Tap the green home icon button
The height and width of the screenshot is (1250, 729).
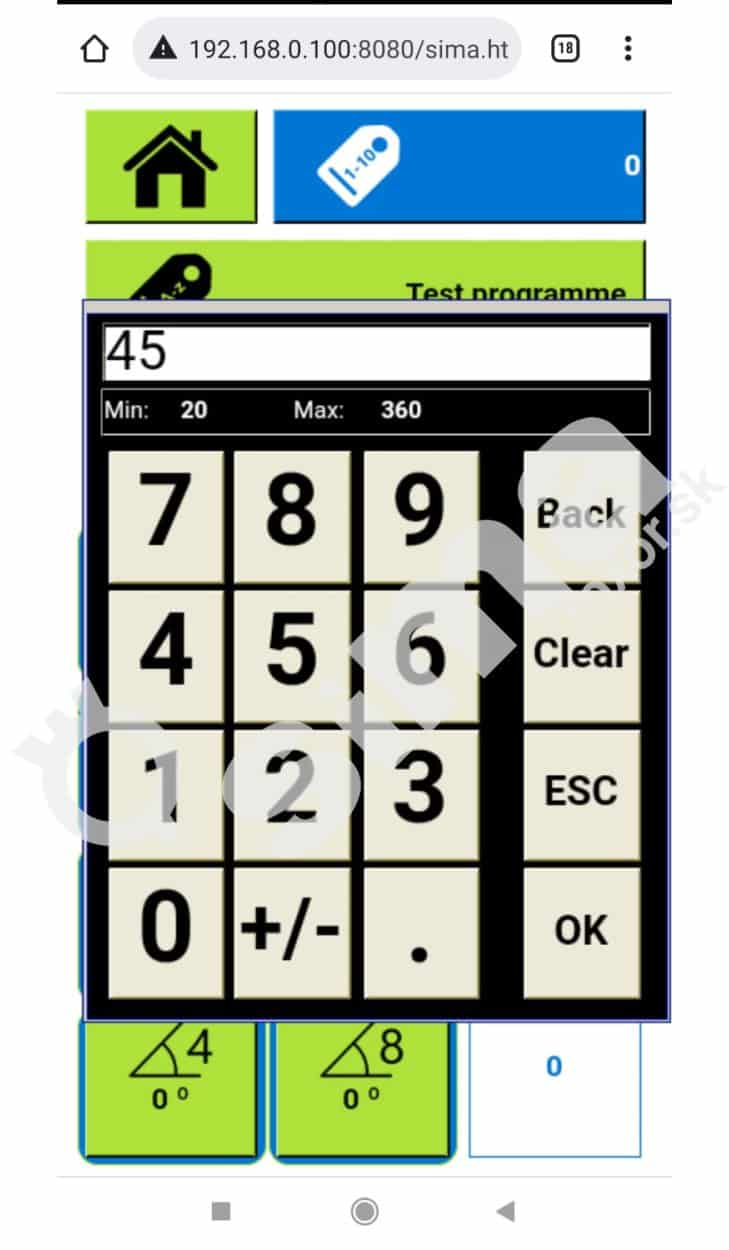click(x=171, y=166)
